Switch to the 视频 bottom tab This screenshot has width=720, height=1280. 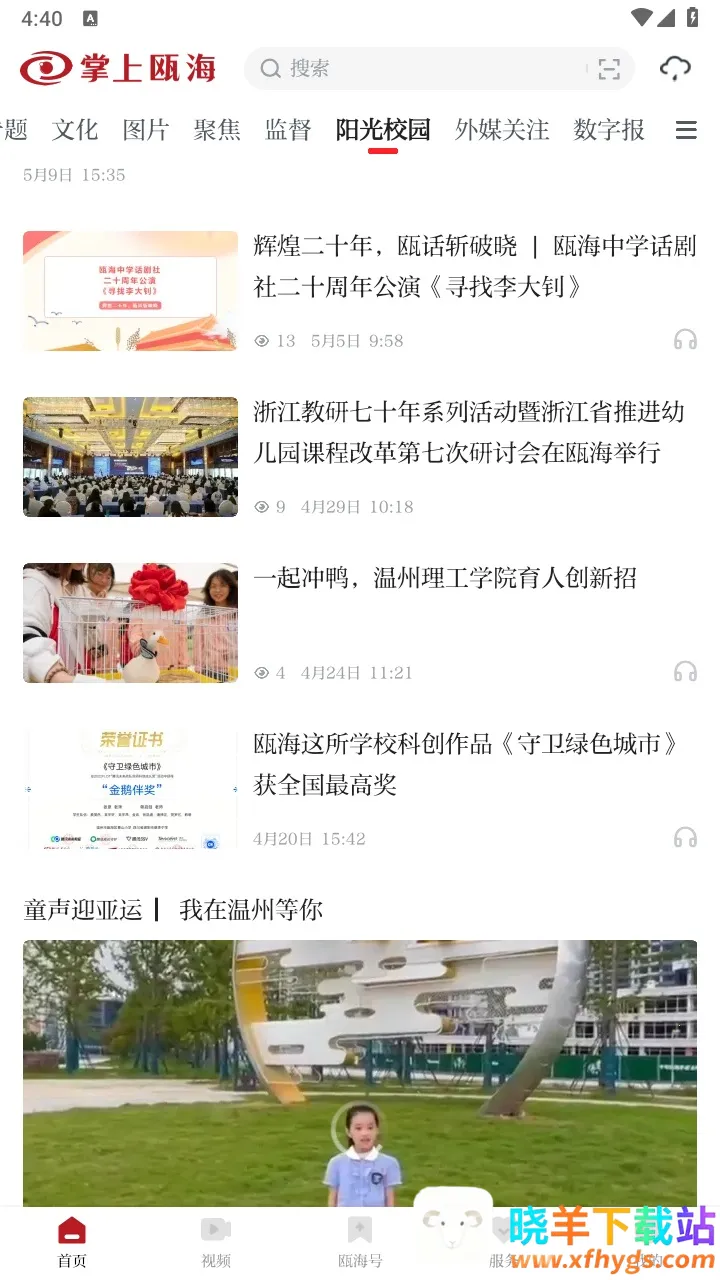click(x=216, y=1242)
